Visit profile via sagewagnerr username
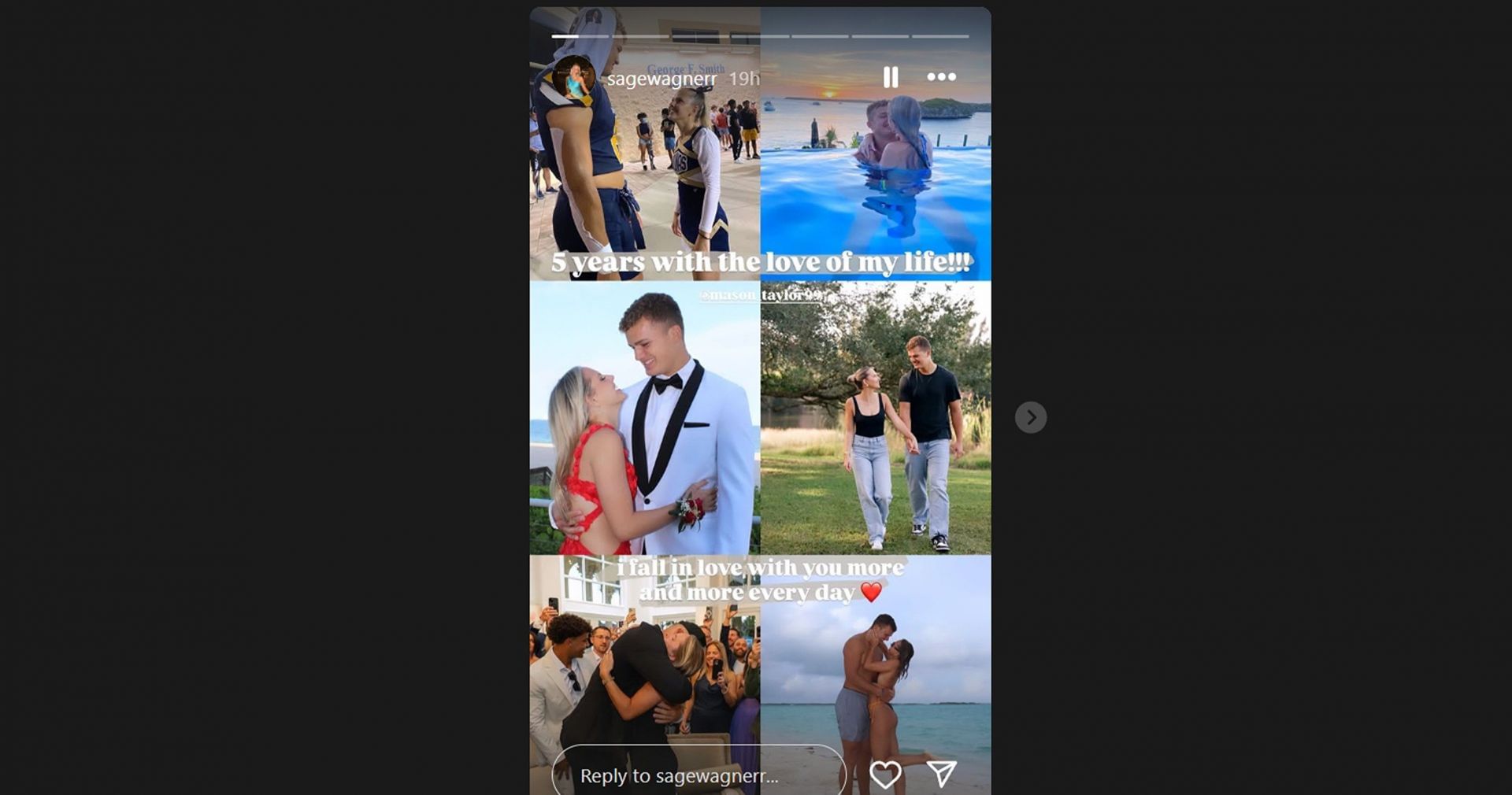The height and width of the screenshot is (795, 1512). point(661,79)
